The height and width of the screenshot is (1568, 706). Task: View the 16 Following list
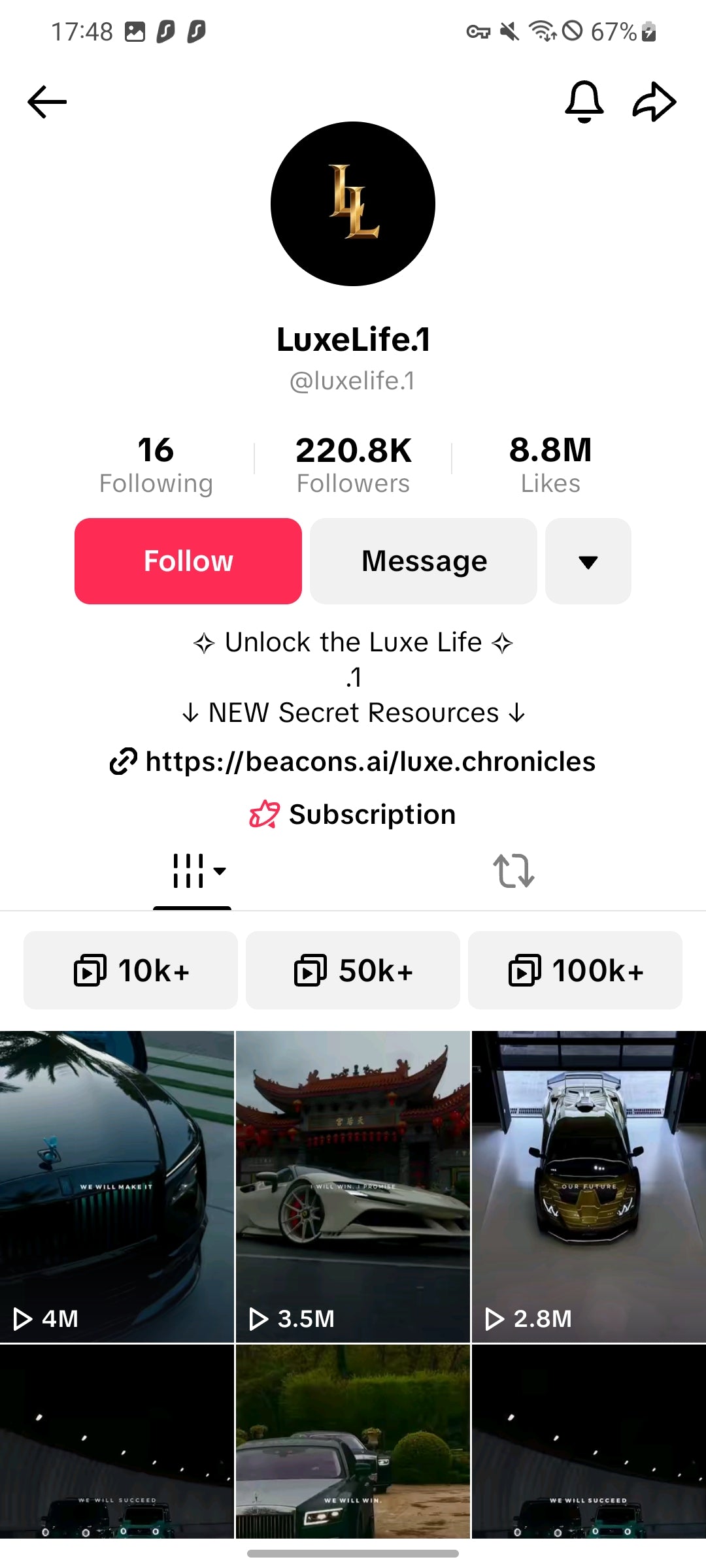[156, 465]
